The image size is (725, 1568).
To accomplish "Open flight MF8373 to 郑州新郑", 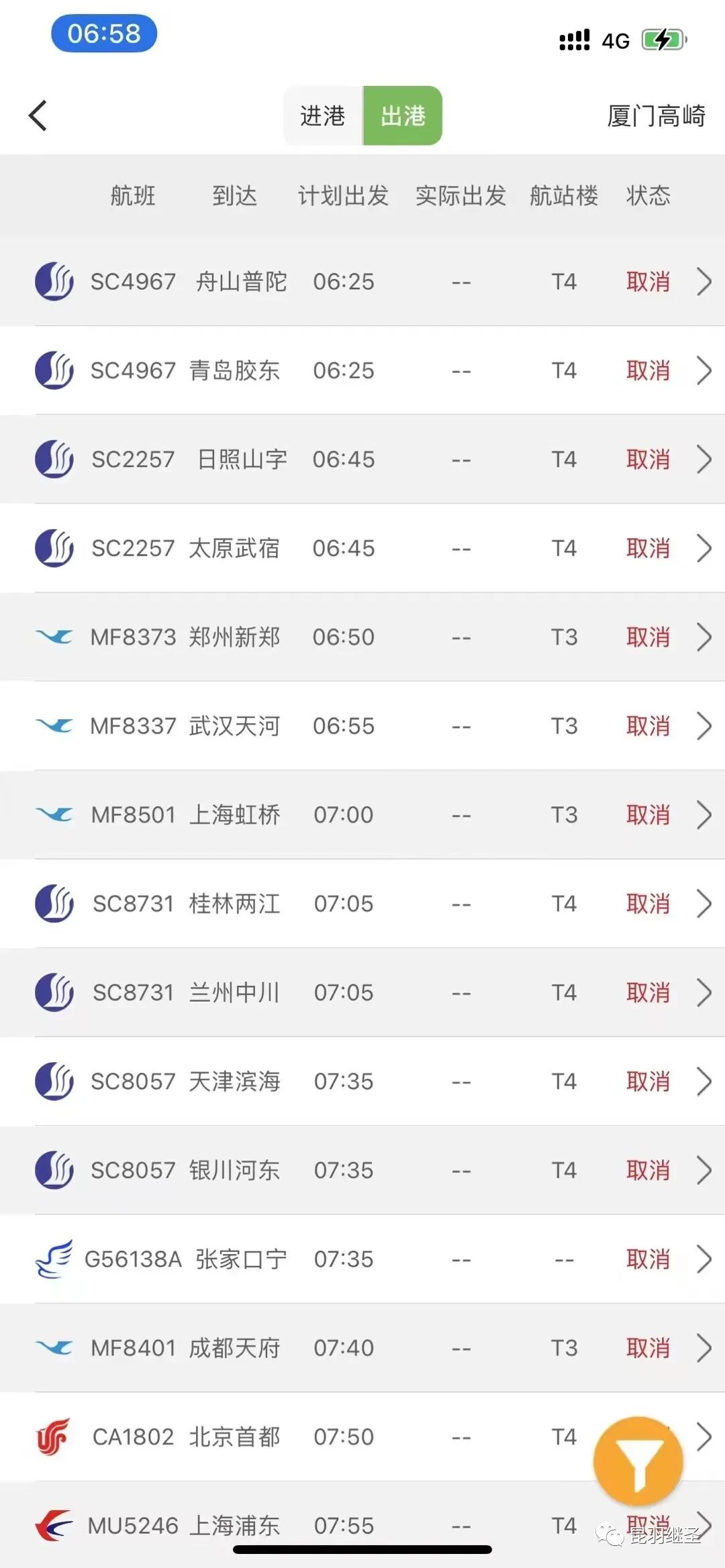I will point(362,637).
